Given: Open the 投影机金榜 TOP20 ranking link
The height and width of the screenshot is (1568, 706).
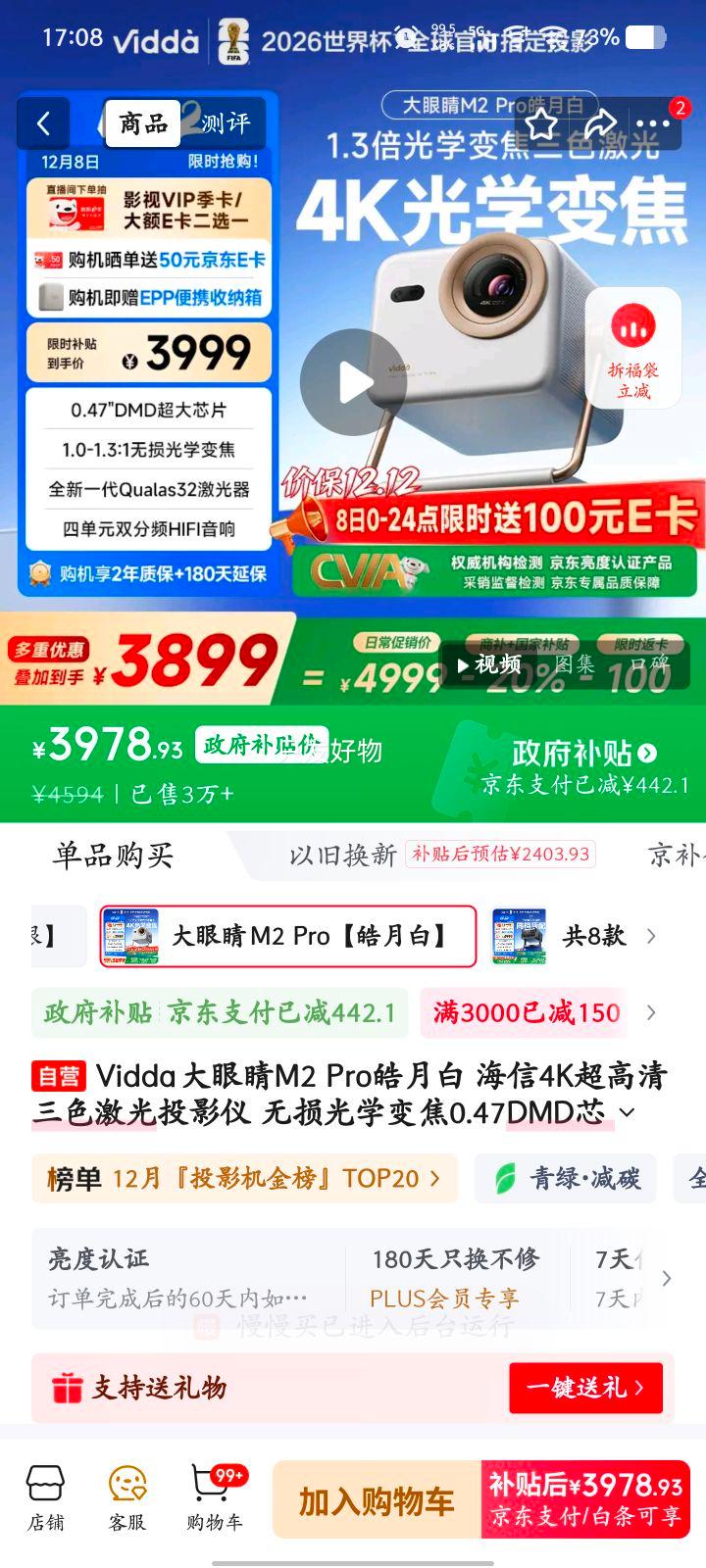Looking at the screenshot, I should (245, 1179).
